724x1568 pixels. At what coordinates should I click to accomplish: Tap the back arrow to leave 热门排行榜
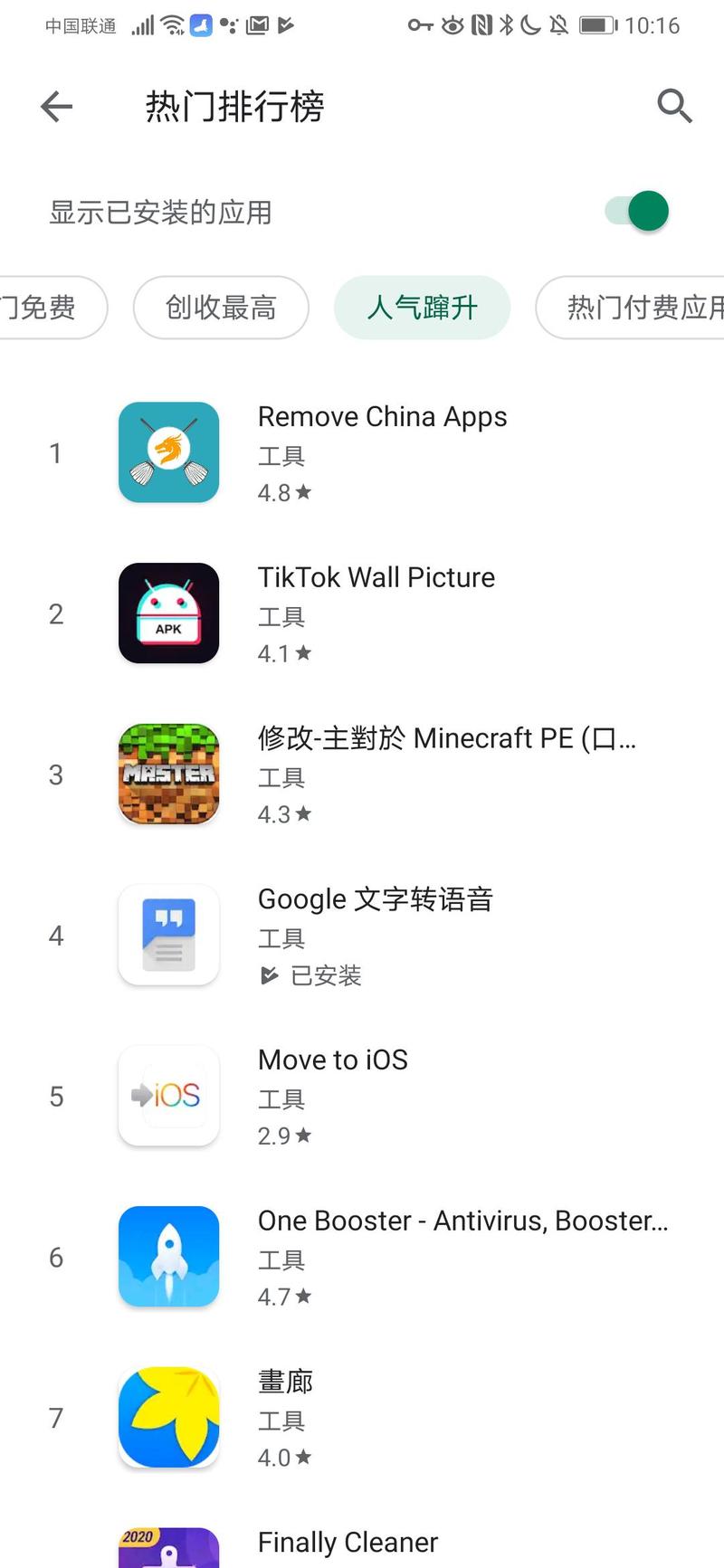point(56,106)
